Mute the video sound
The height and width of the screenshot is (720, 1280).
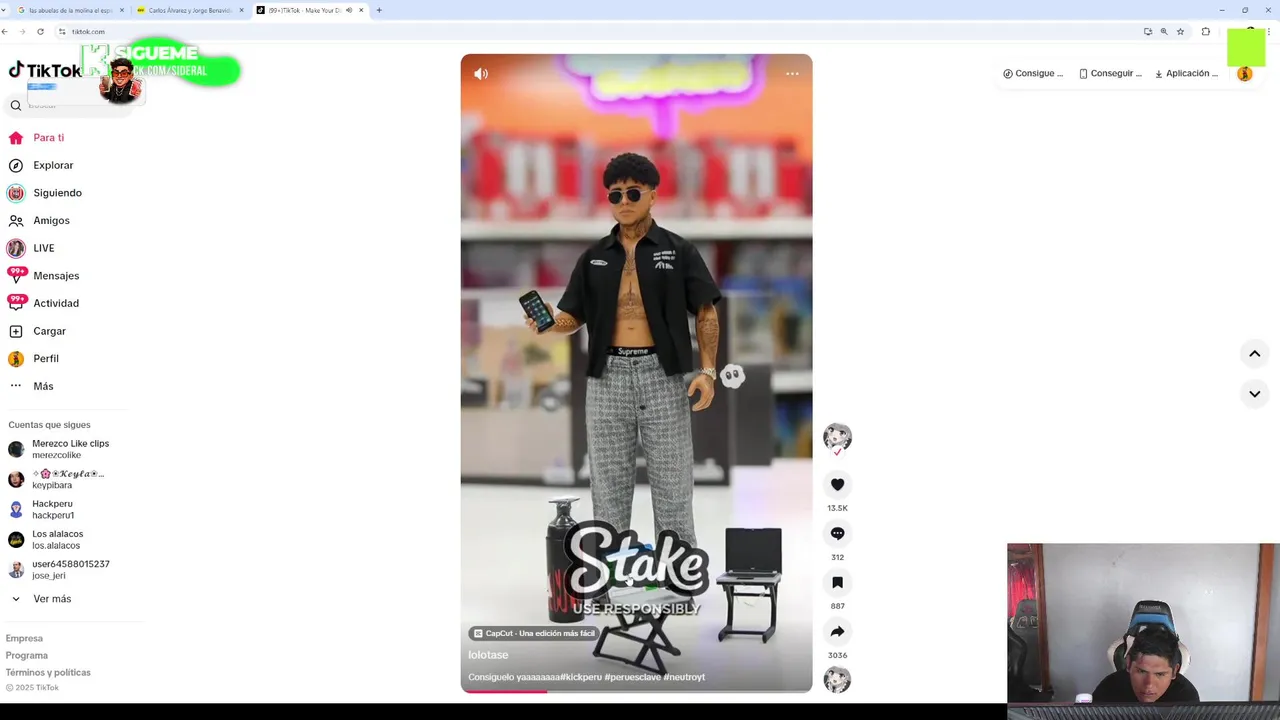[x=481, y=74]
